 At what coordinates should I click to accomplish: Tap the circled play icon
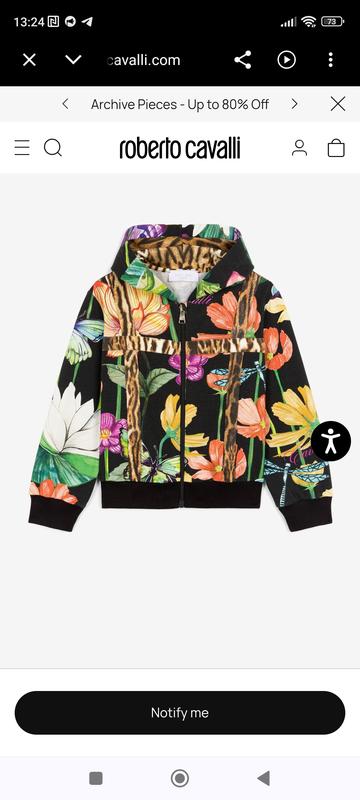click(287, 60)
